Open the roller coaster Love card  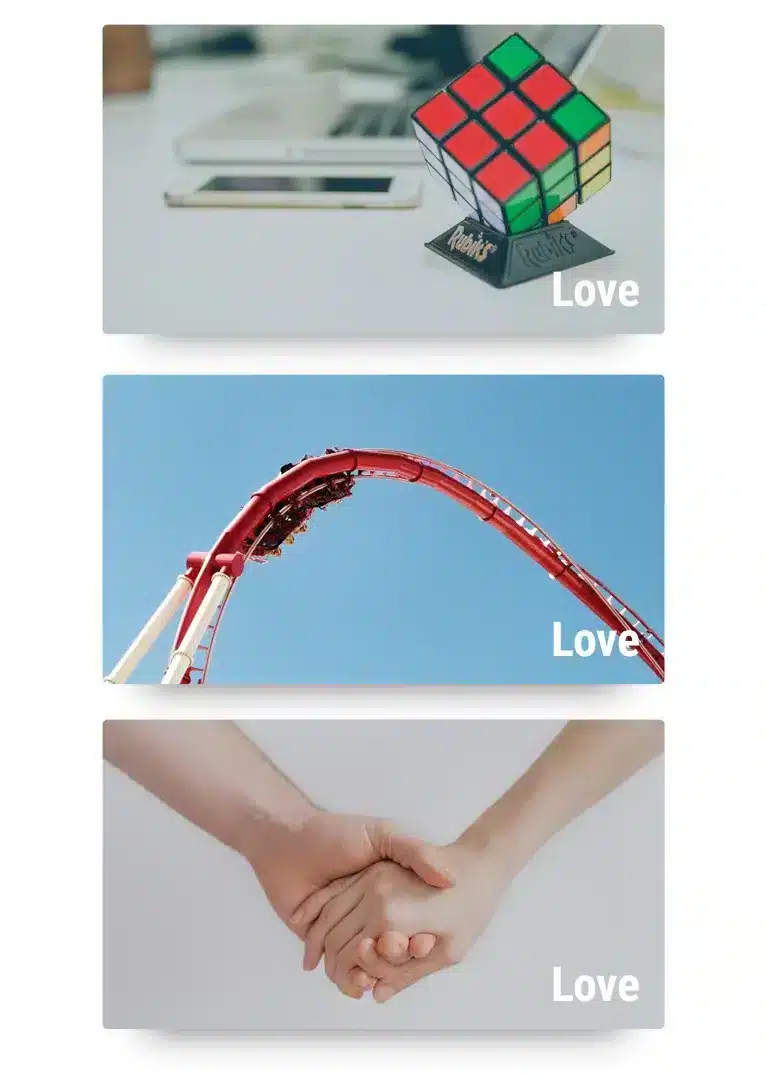383,529
